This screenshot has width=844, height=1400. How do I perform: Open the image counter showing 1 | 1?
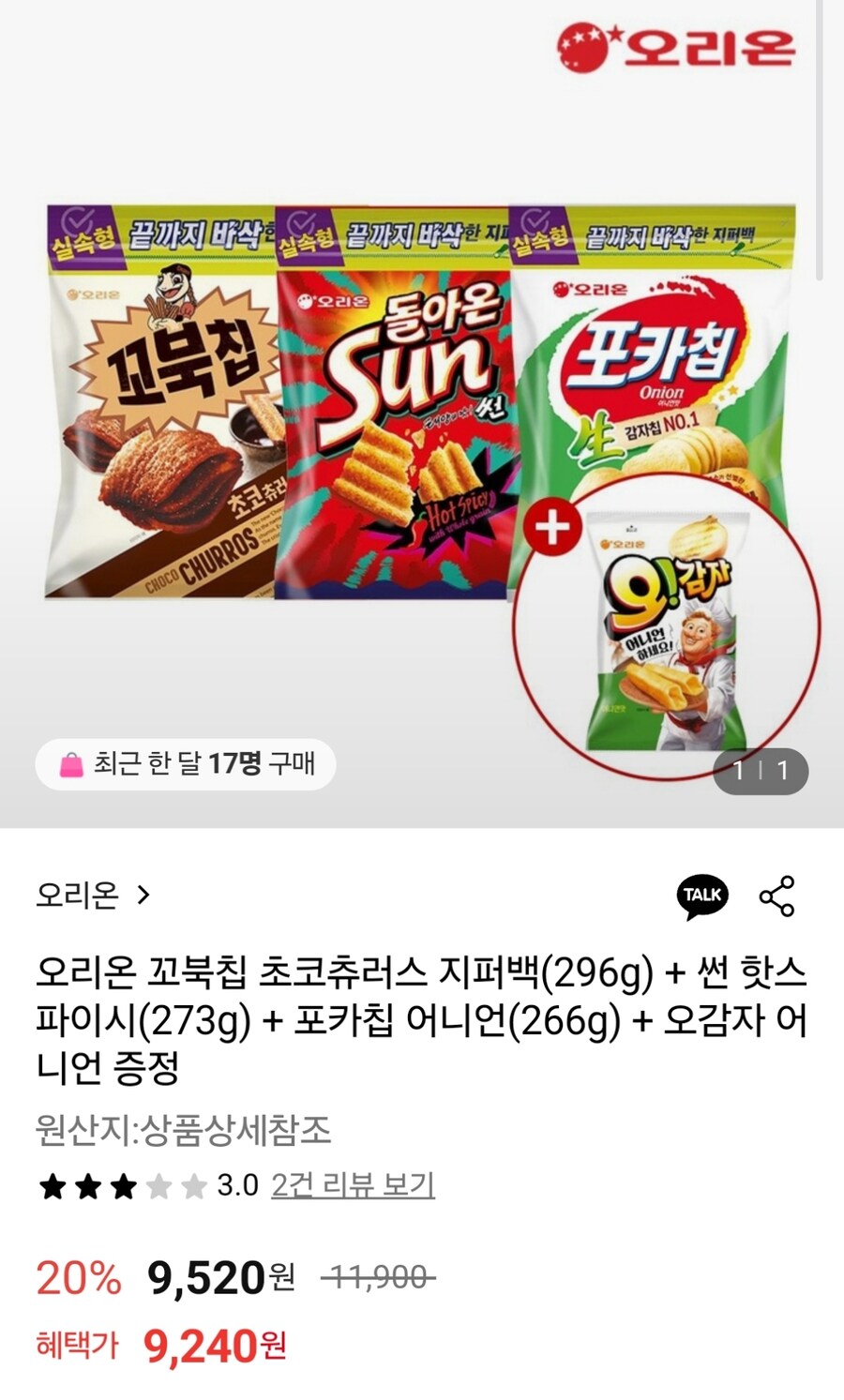(763, 772)
